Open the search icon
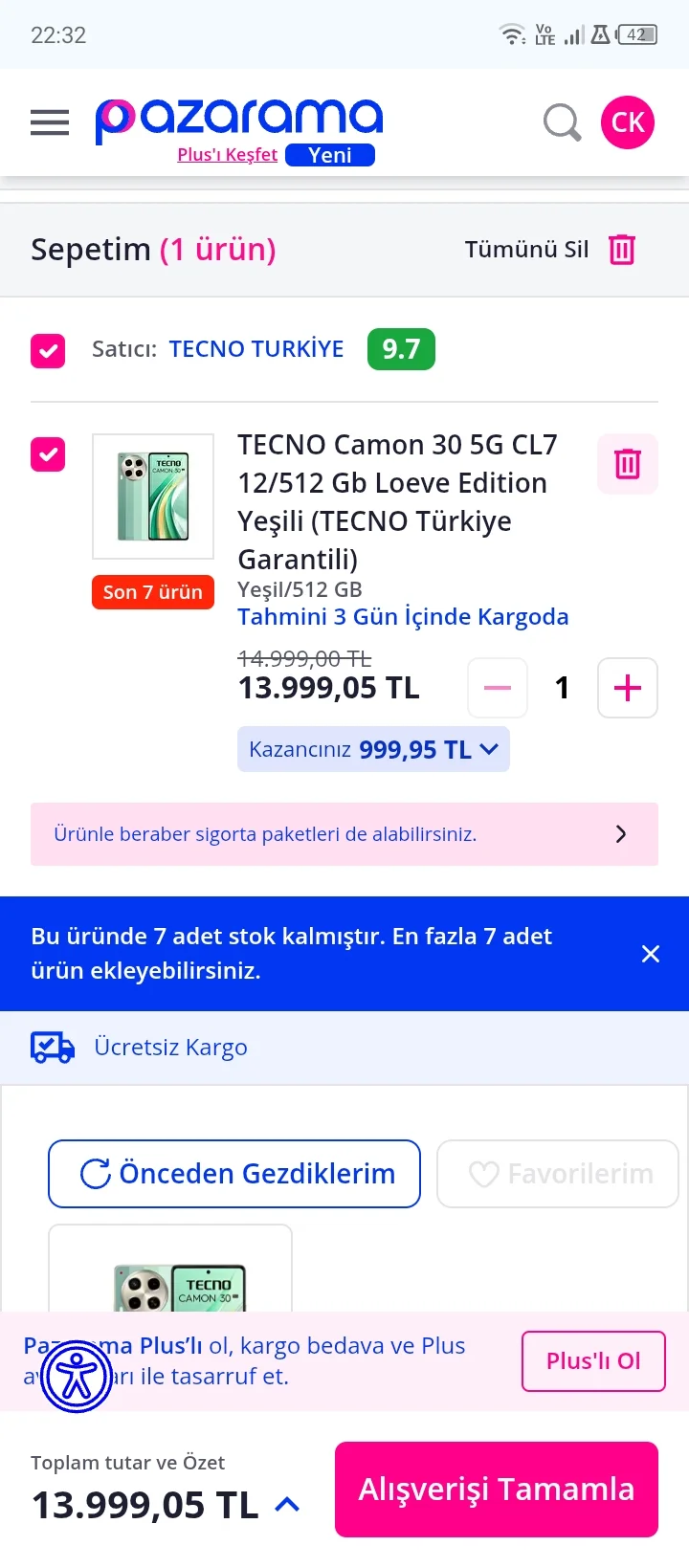 [x=562, y=122]
